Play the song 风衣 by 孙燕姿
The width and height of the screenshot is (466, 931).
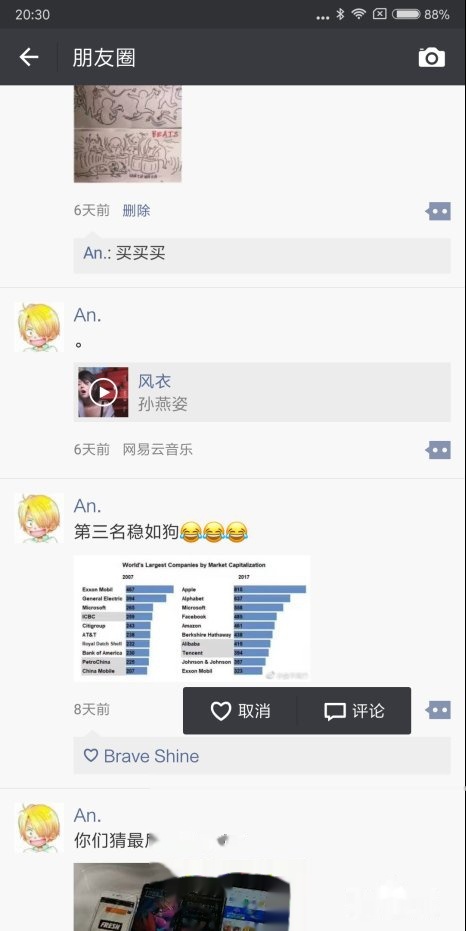pyautogui.click(x=103, y=392)
